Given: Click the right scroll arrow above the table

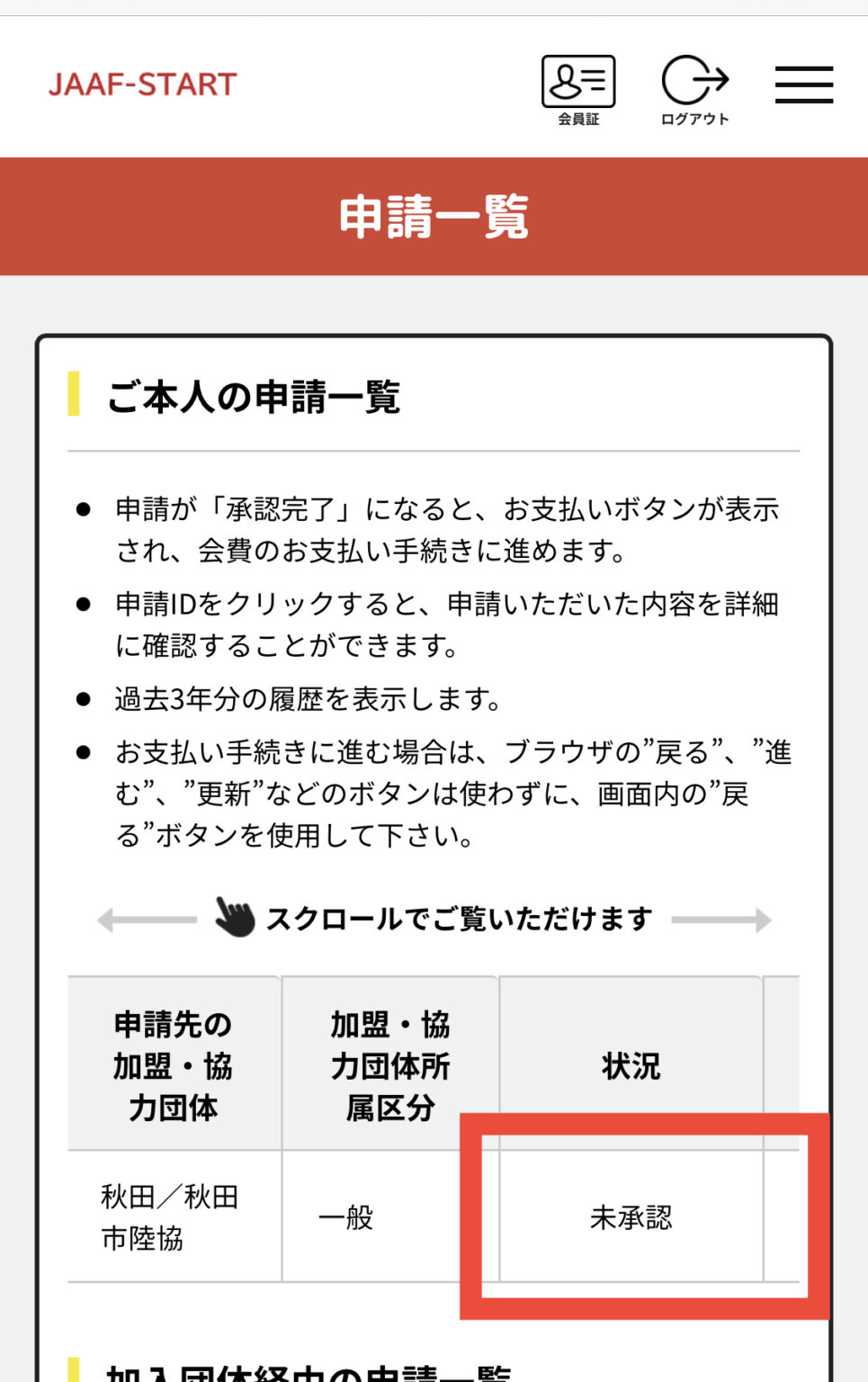Looking at the screenshot, I should pyautogui.click(x=727, y=919).
